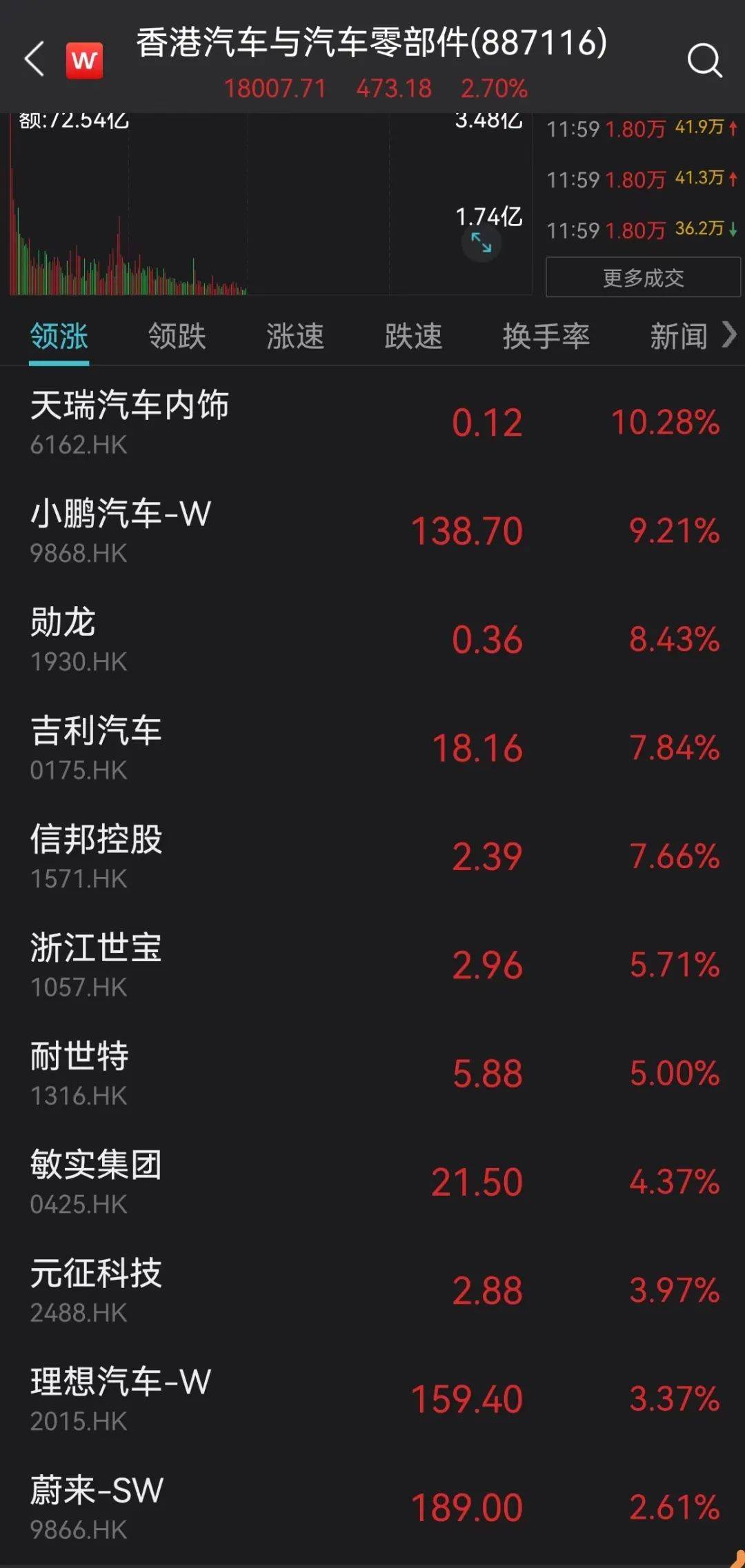Viewport: 745px width, 1568px height.
Task: Go back using the top-left arrow
Action: (x=34, y=59)
